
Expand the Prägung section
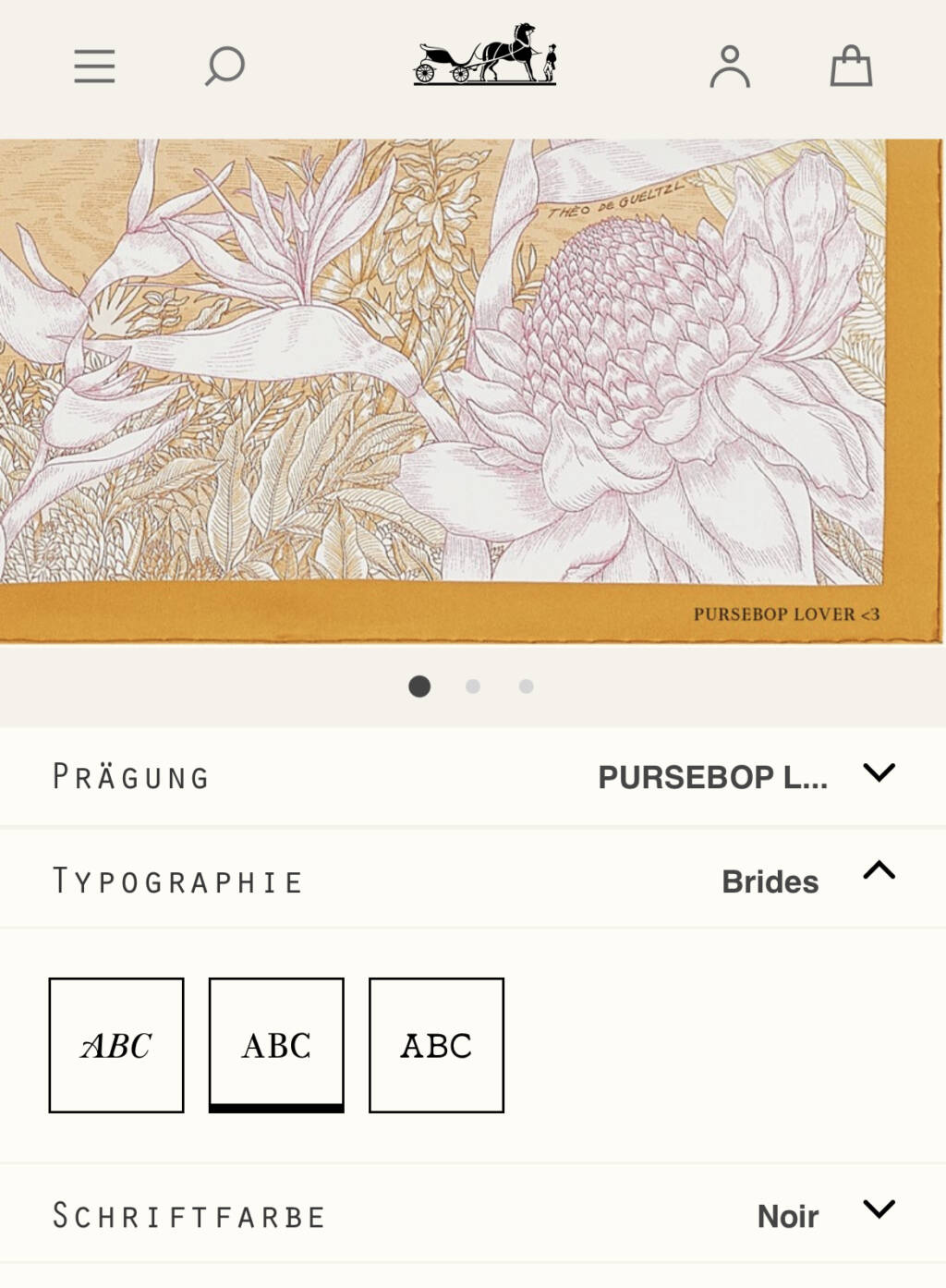coord(879,773)
